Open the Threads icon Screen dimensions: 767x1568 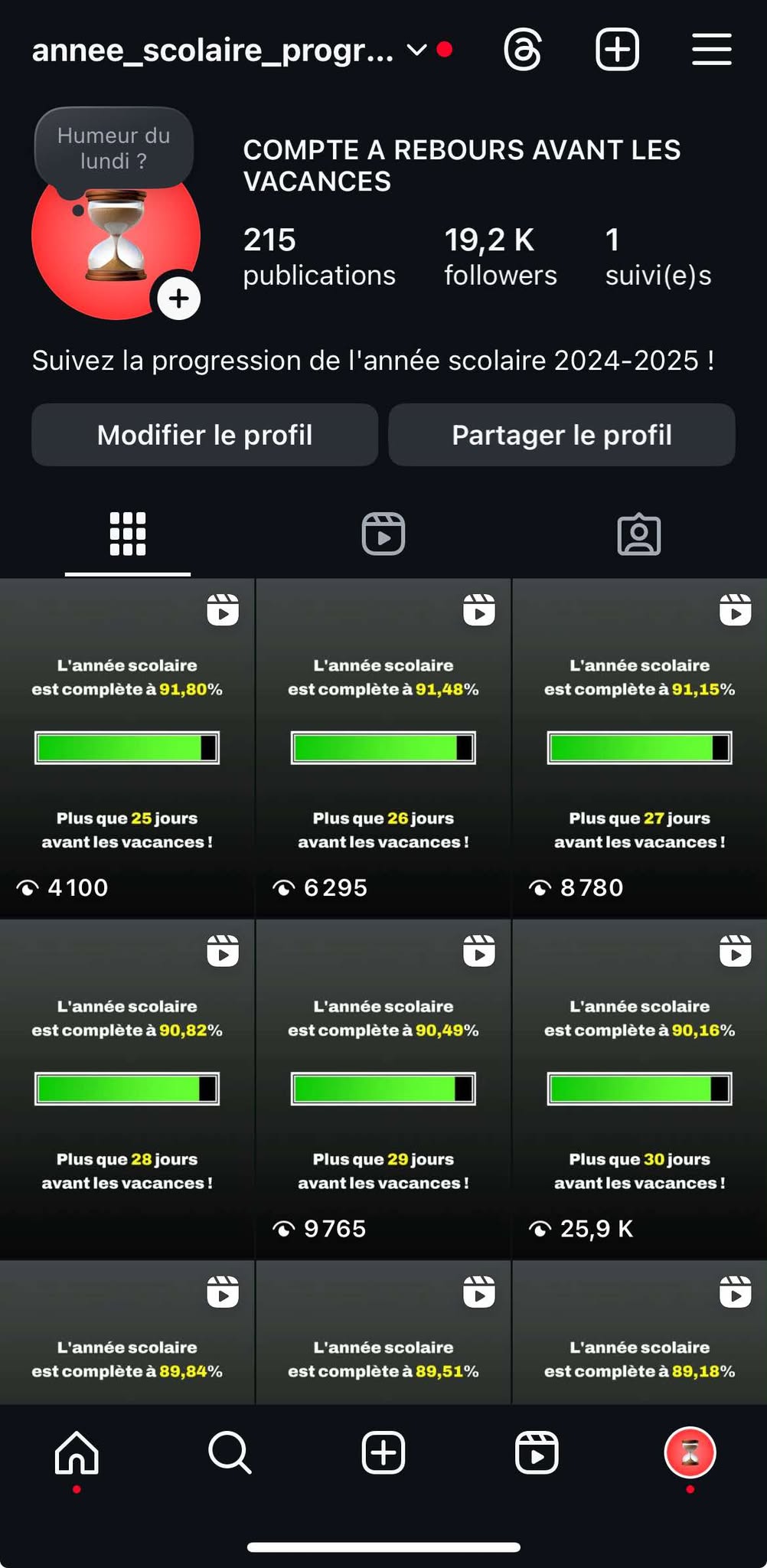[523, 50]
